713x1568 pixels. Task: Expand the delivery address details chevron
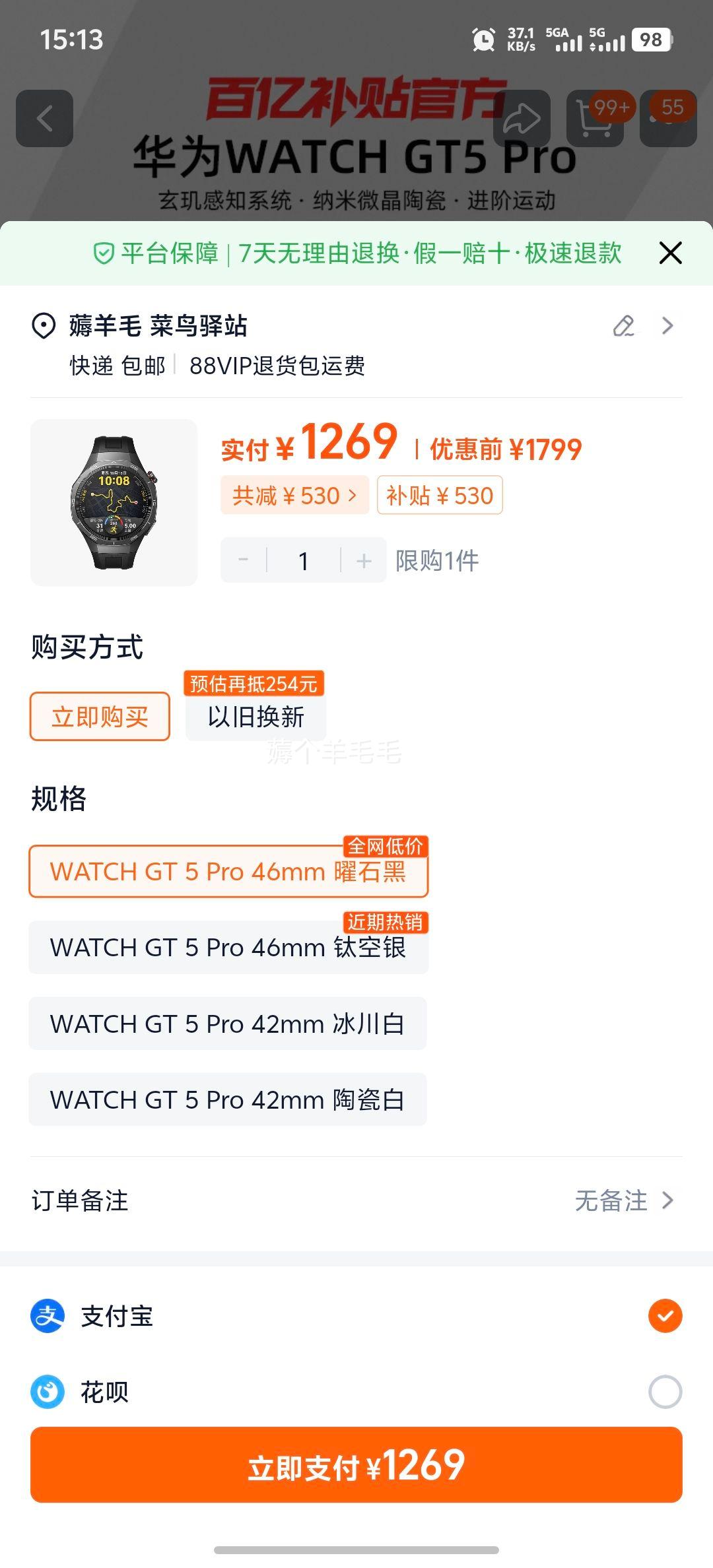[x=667, y=326]
